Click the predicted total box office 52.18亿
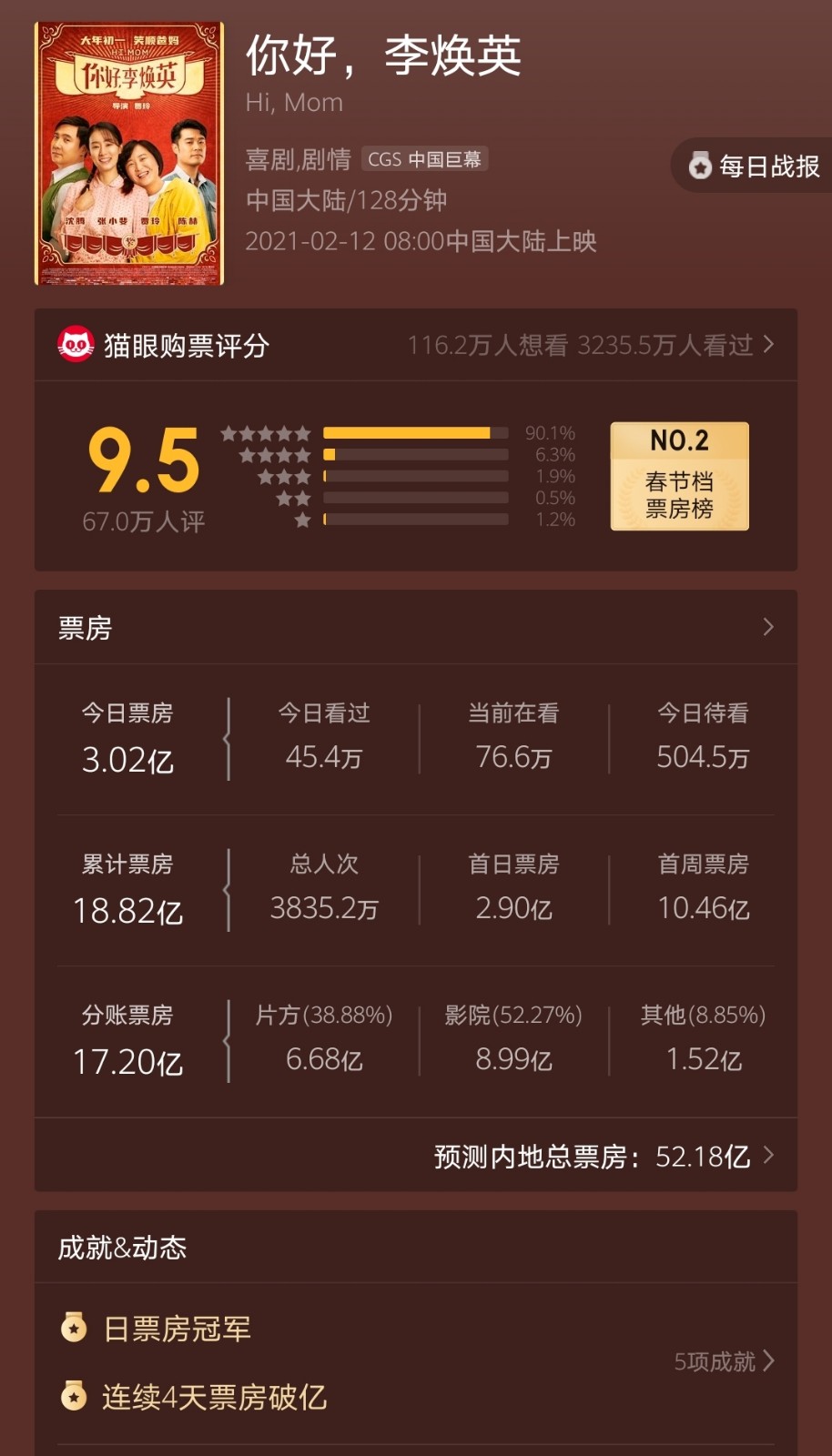Viewport: 832px width, 1456px height. pos(701,1156)
